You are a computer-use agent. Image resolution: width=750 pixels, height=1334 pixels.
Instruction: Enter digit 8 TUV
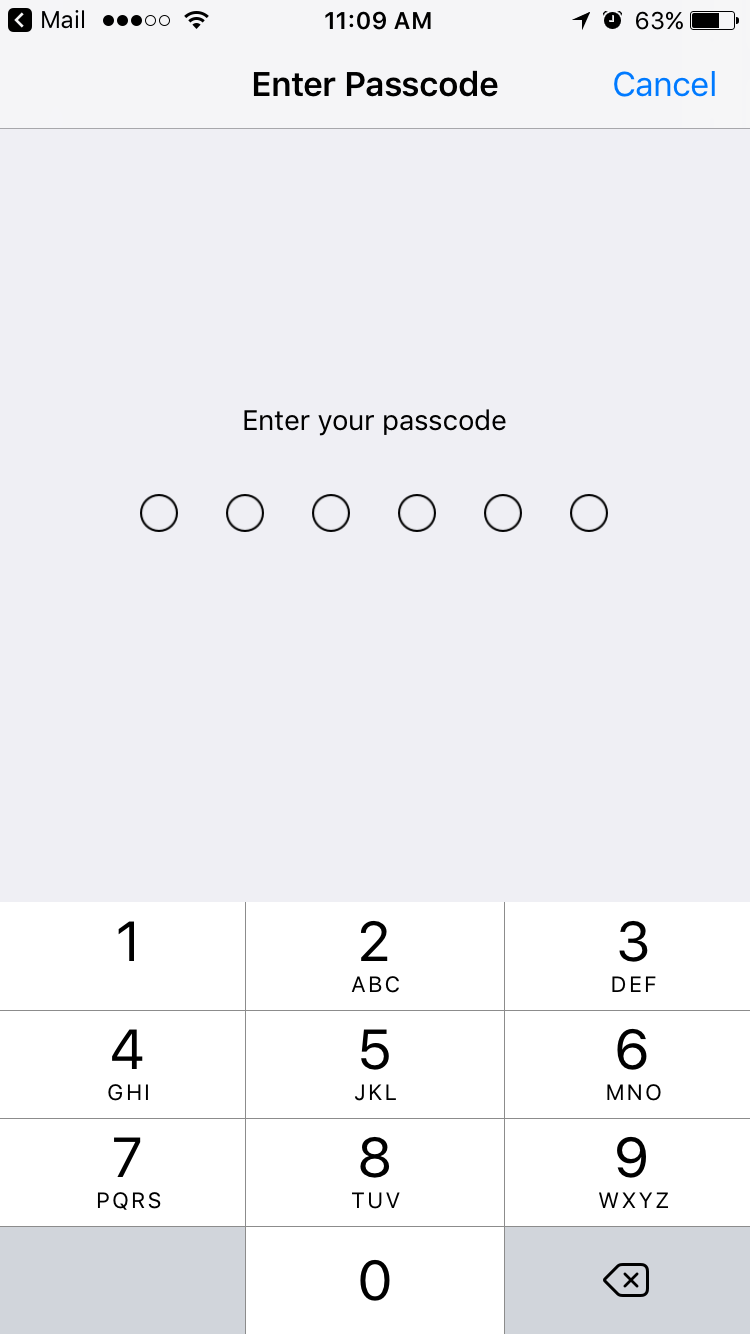pyautogui.click(x=375, y=1172)
